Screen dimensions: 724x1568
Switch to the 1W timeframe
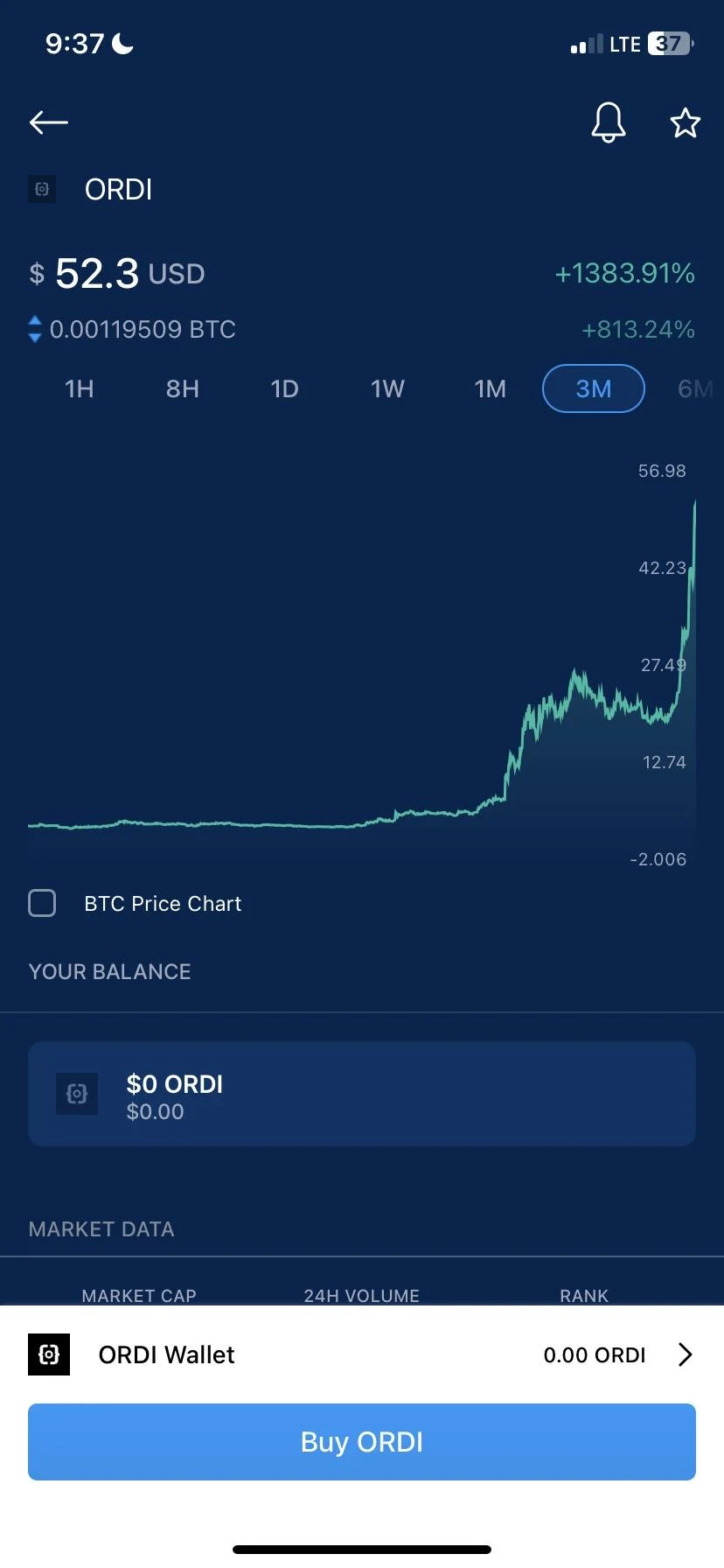(386, 388)
